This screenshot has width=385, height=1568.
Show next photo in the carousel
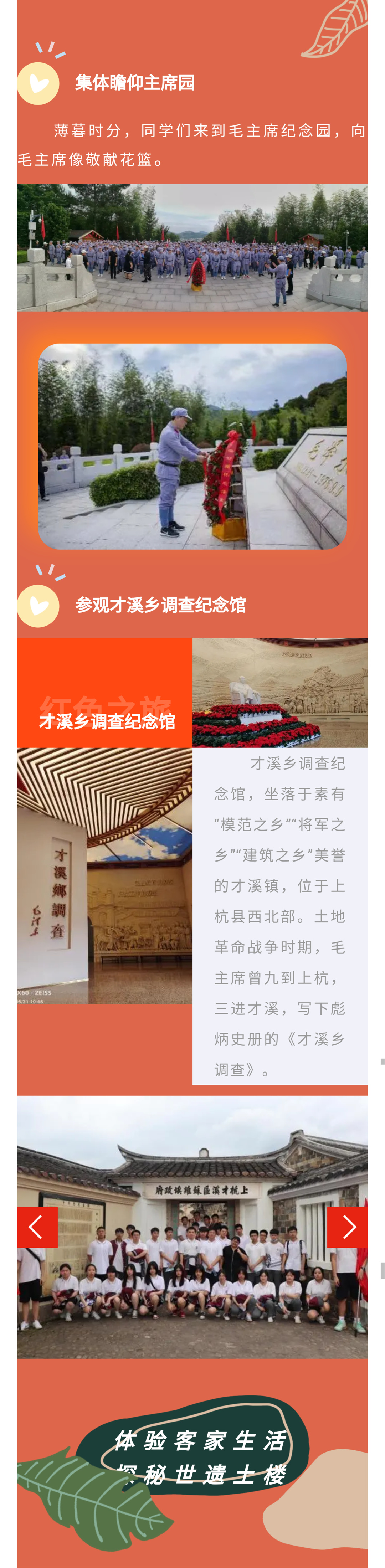[348, 1227]
